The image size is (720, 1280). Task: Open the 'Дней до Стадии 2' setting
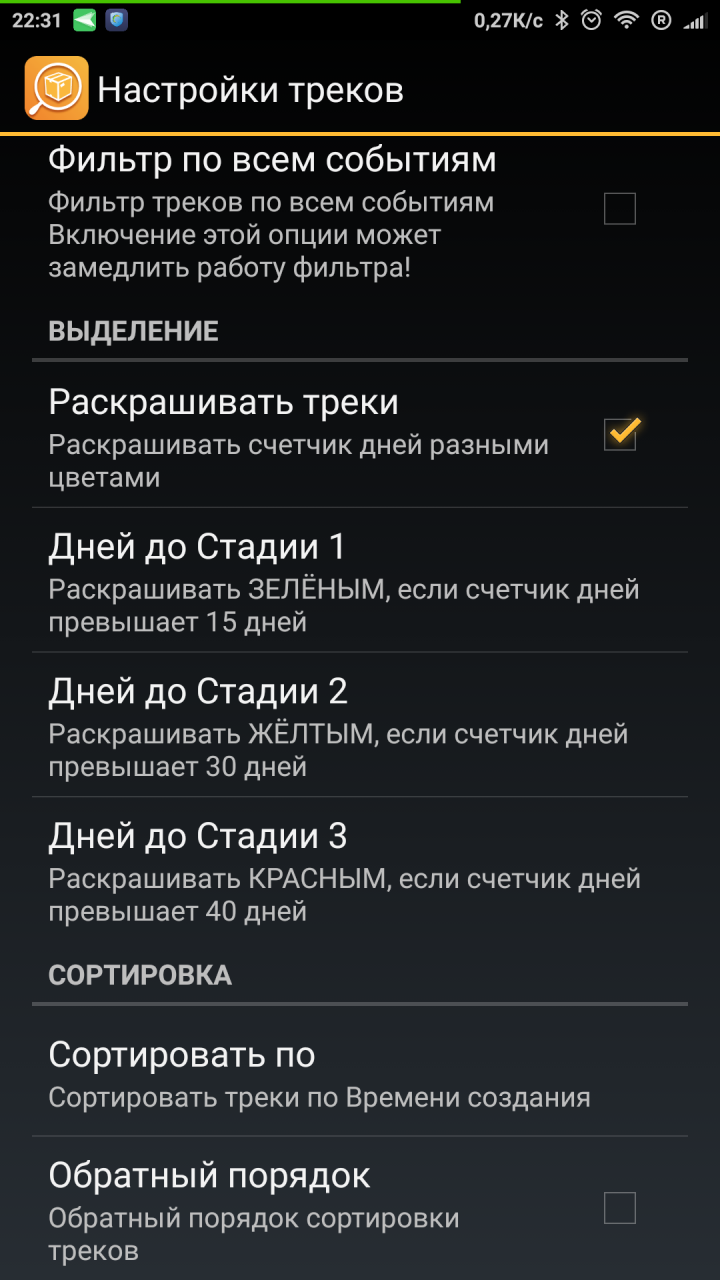tap(360, 726)
